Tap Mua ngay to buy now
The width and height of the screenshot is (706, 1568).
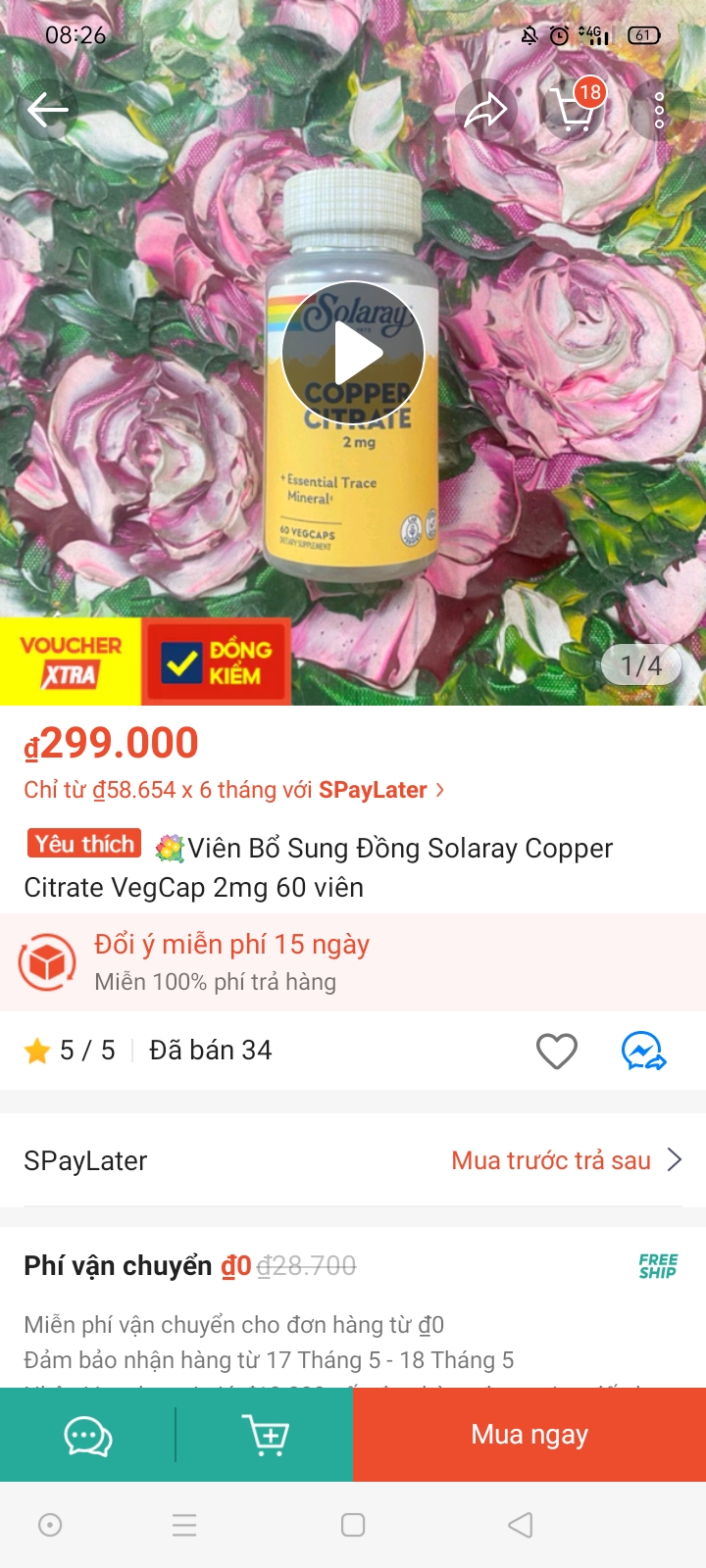pyautogui.click(x=529, y=1436)
